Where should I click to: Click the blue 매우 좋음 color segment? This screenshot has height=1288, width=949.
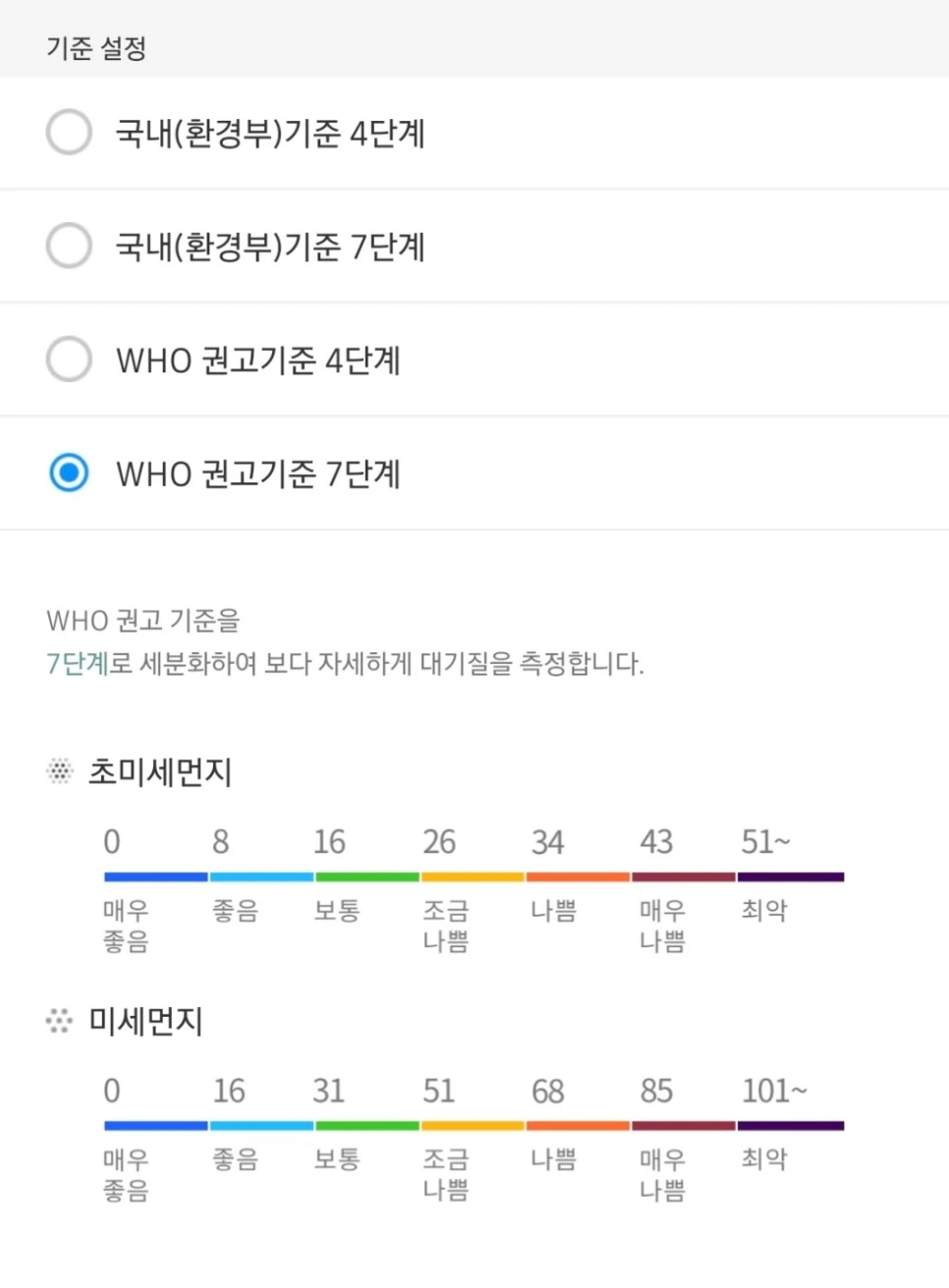154,875
